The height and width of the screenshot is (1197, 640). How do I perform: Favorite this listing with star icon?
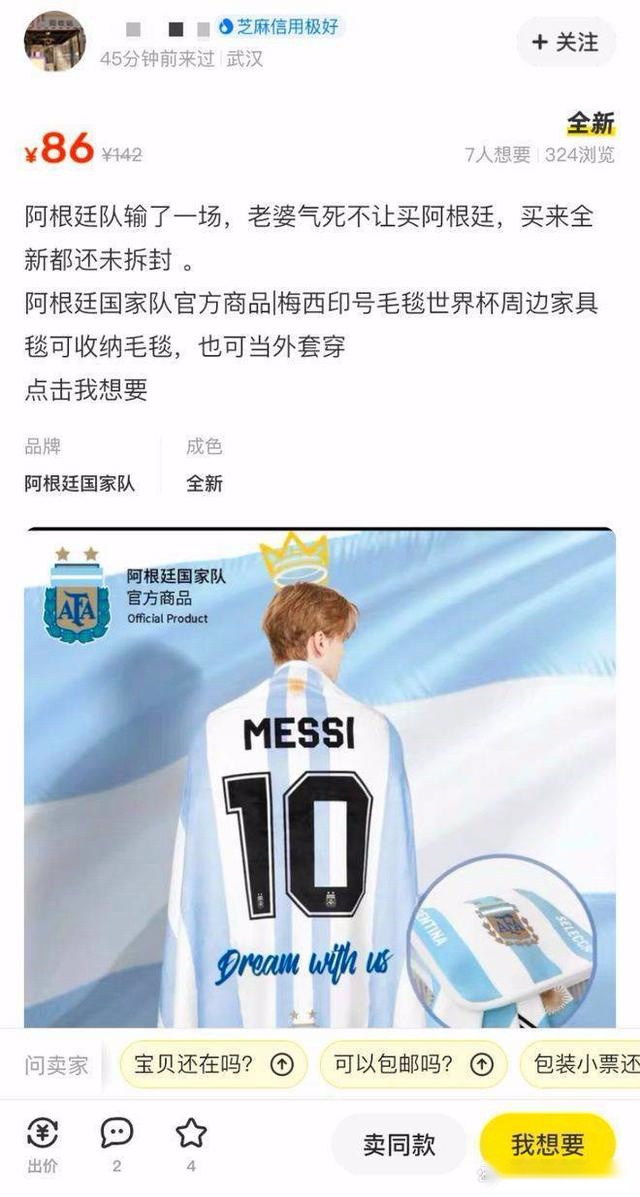(x=191, y=1143)
